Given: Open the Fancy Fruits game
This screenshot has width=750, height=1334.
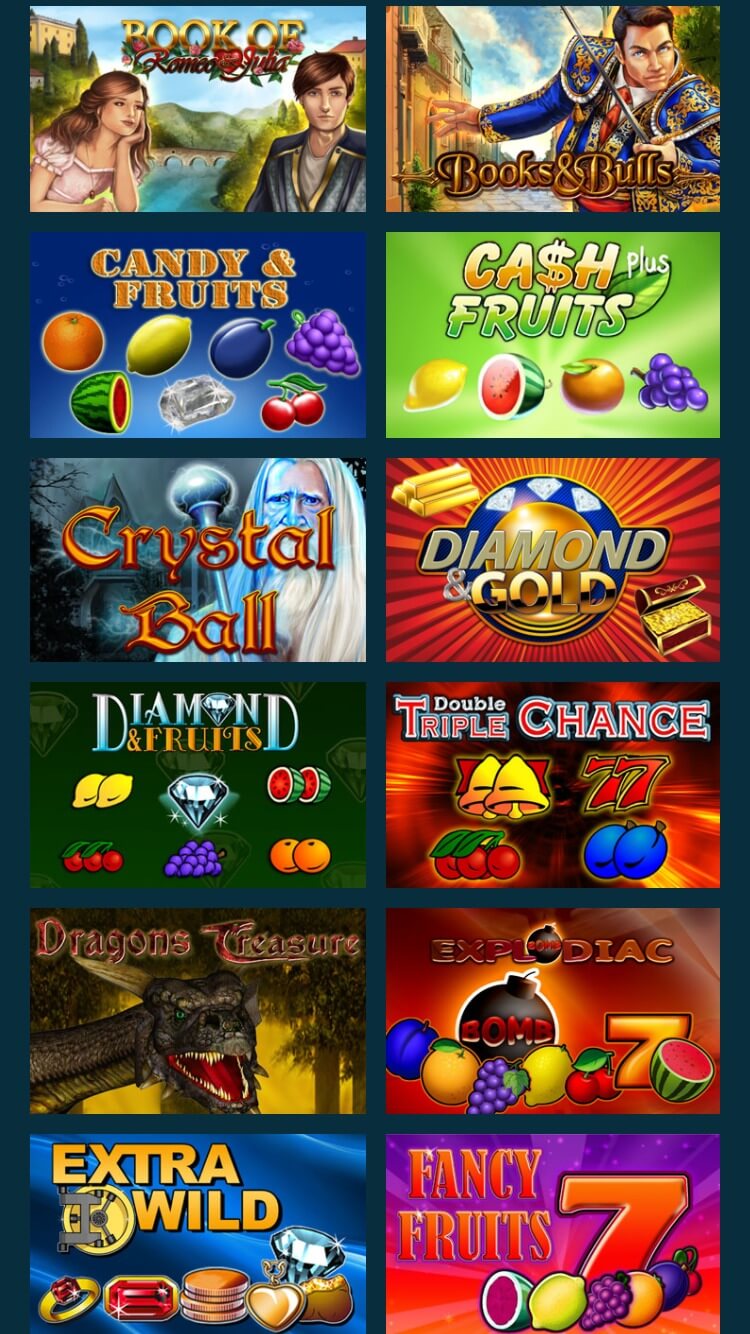Looking at the screenshot, I should click(x=553, y=1234).
